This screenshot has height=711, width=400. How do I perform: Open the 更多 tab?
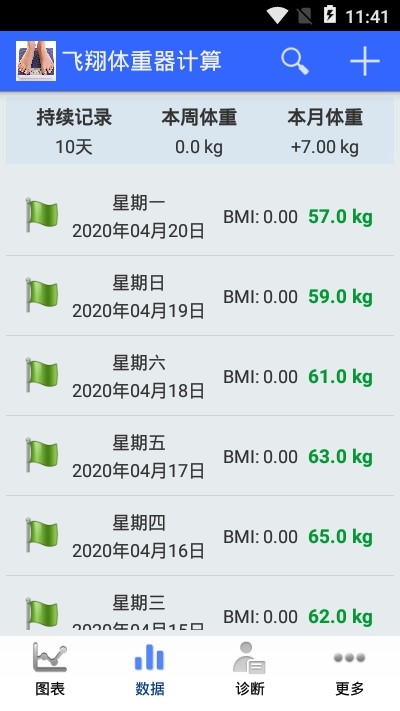pos(349,670)
